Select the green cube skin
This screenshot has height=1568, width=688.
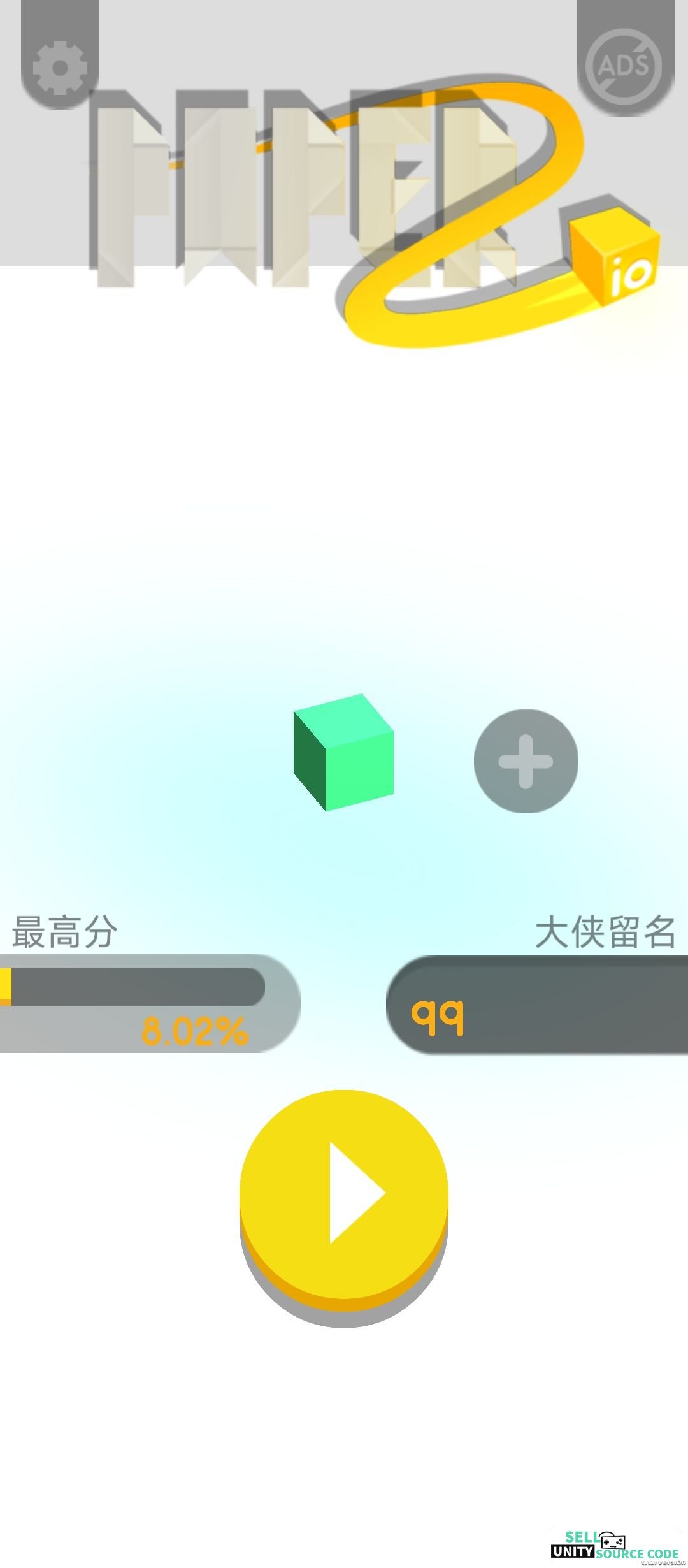[x=343, y=752]
